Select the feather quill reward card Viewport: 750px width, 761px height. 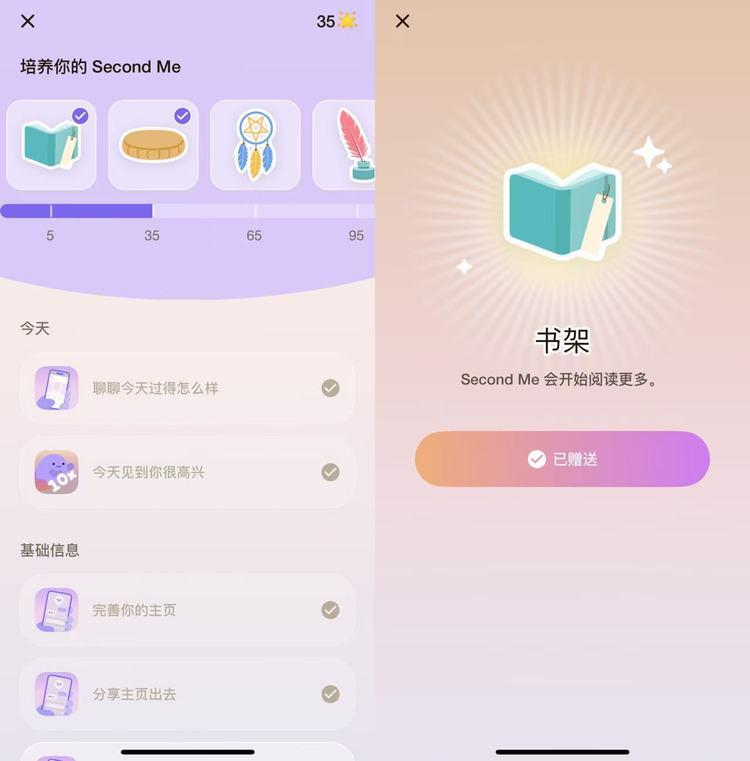click(346, 145)
